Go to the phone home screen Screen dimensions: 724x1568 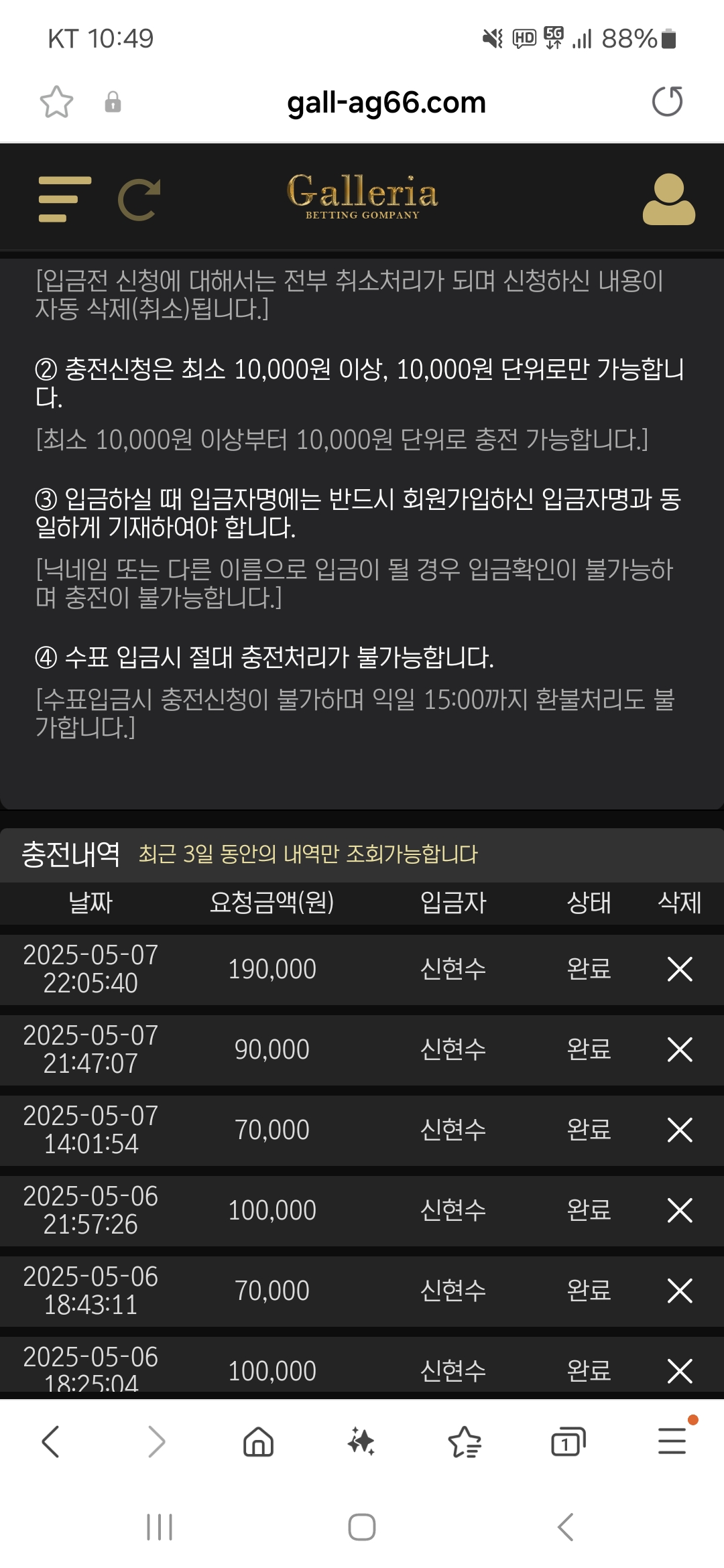click(x=362, y=1527)
